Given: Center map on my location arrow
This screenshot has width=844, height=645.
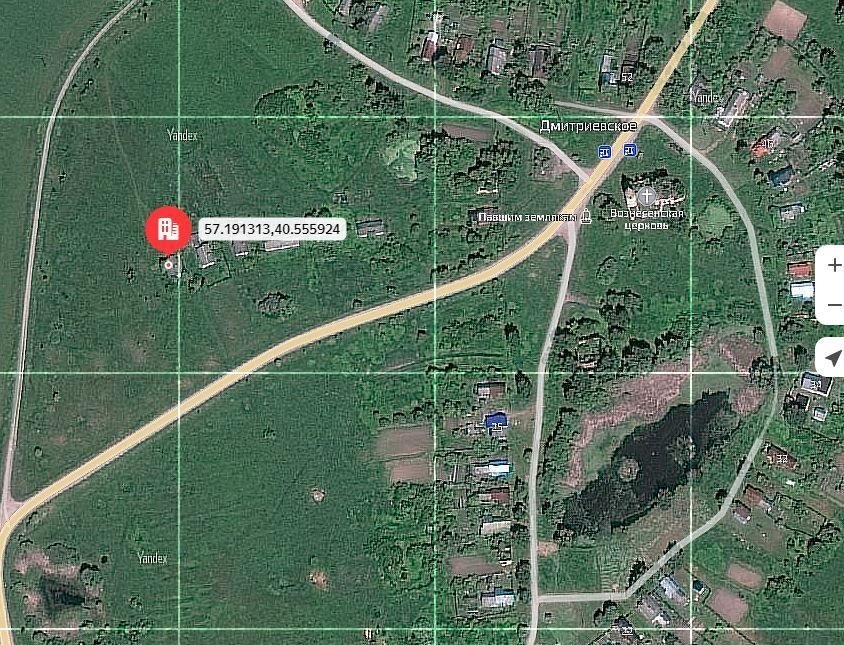Looking at the screenshot, I should point(834,358).
